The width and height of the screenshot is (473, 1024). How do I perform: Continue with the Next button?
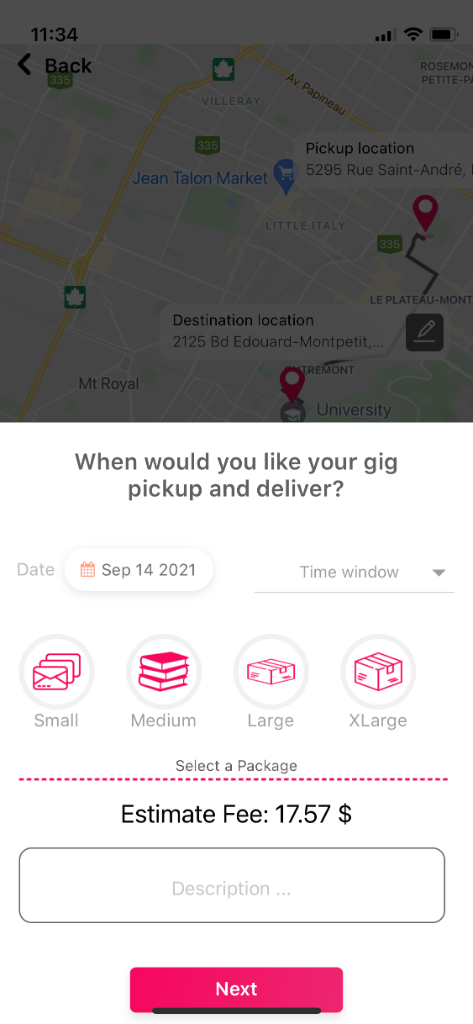(236, 989)
